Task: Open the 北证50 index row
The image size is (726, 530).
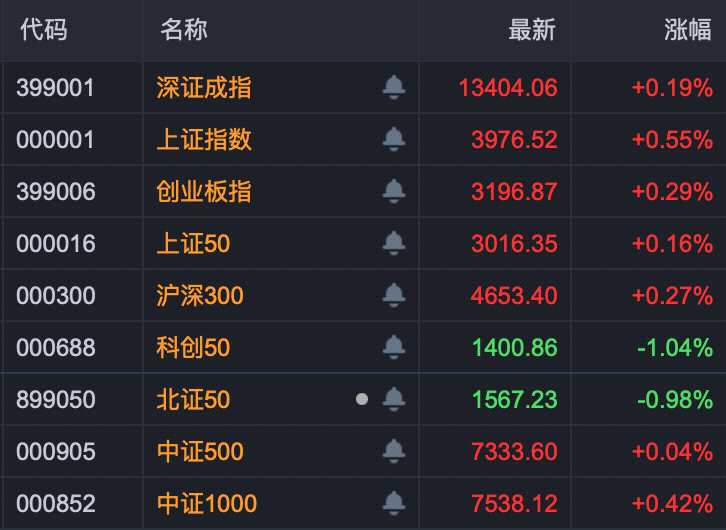Action: (193, 400)
